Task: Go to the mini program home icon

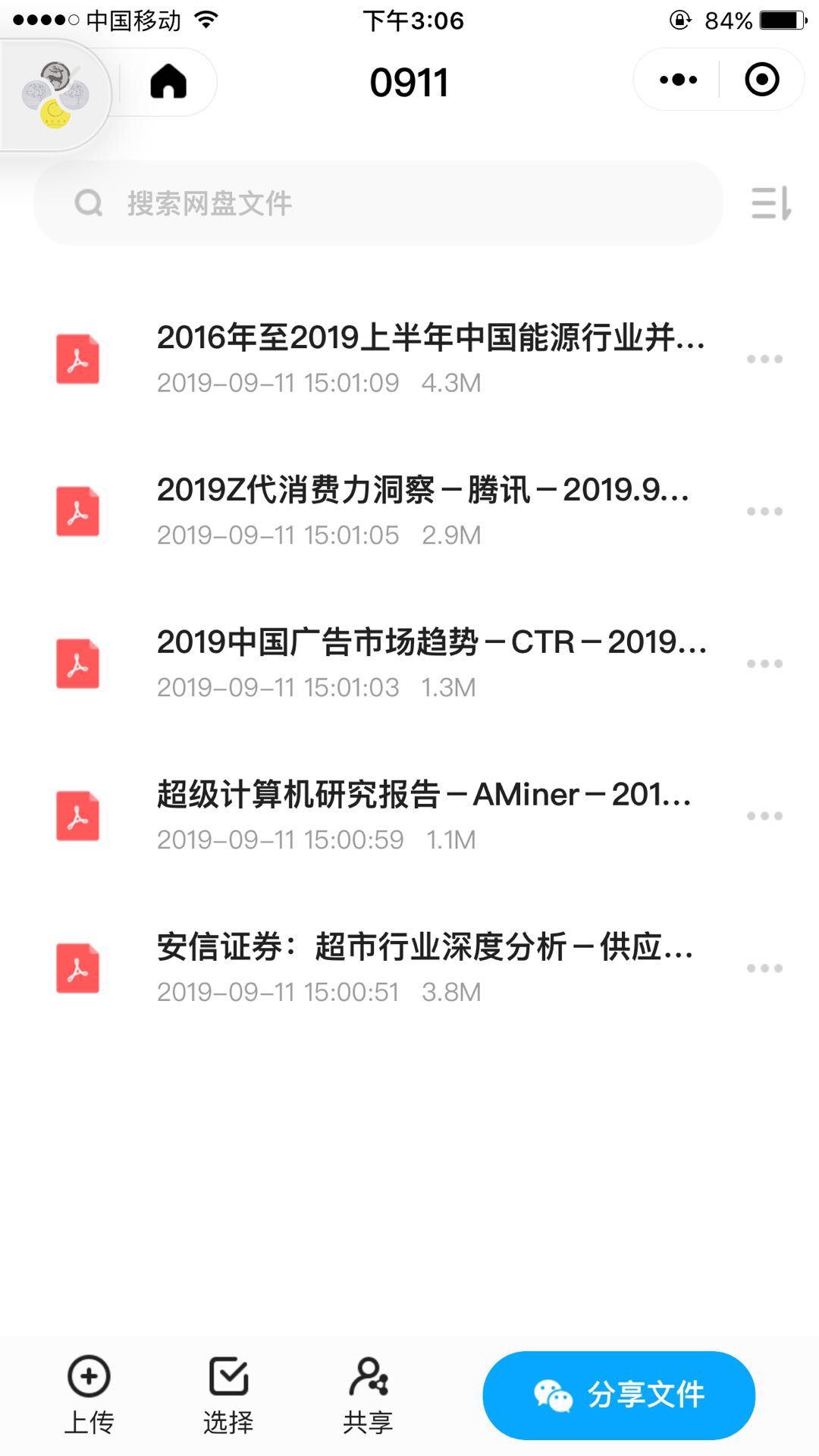Action: click(x=168, y=81)
